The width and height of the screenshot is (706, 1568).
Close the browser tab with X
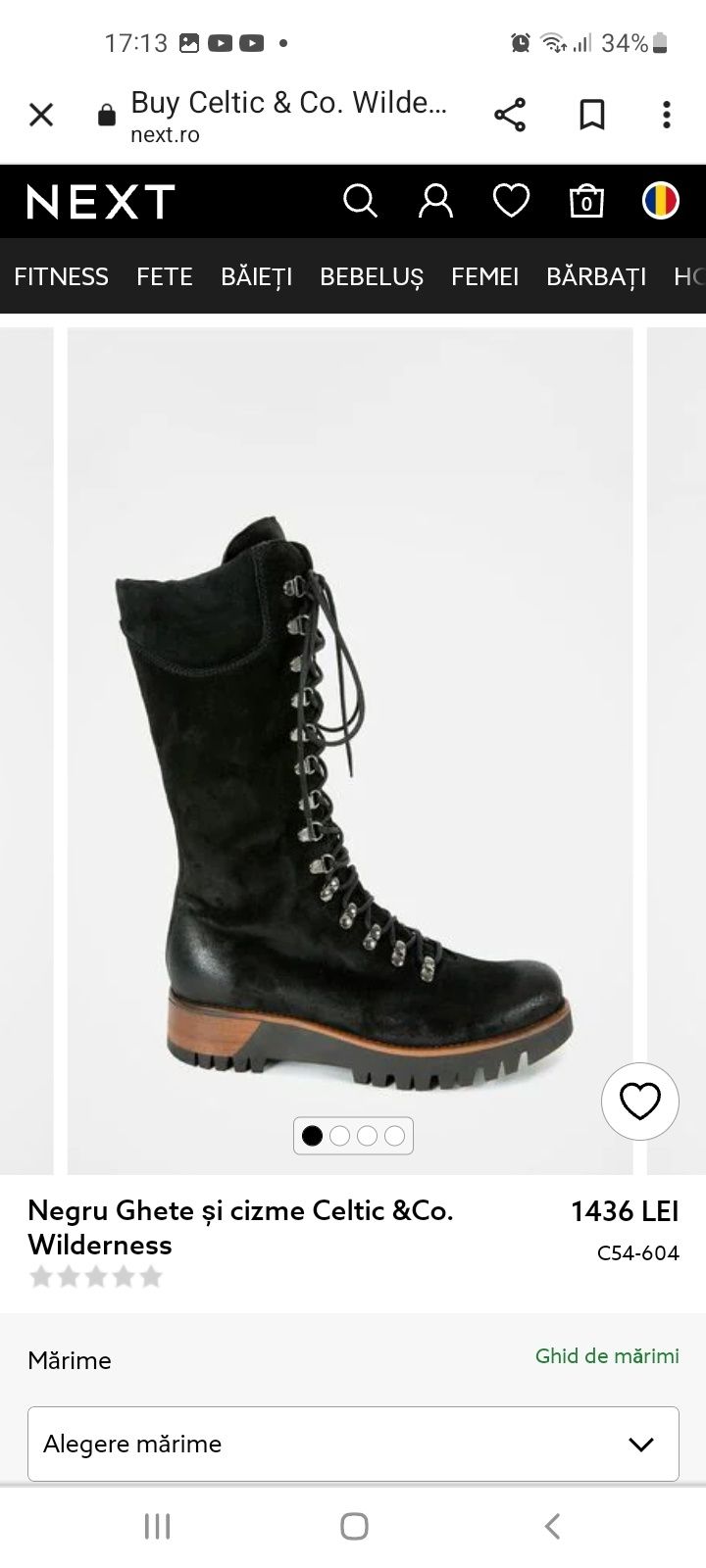(x=41, y=116)
